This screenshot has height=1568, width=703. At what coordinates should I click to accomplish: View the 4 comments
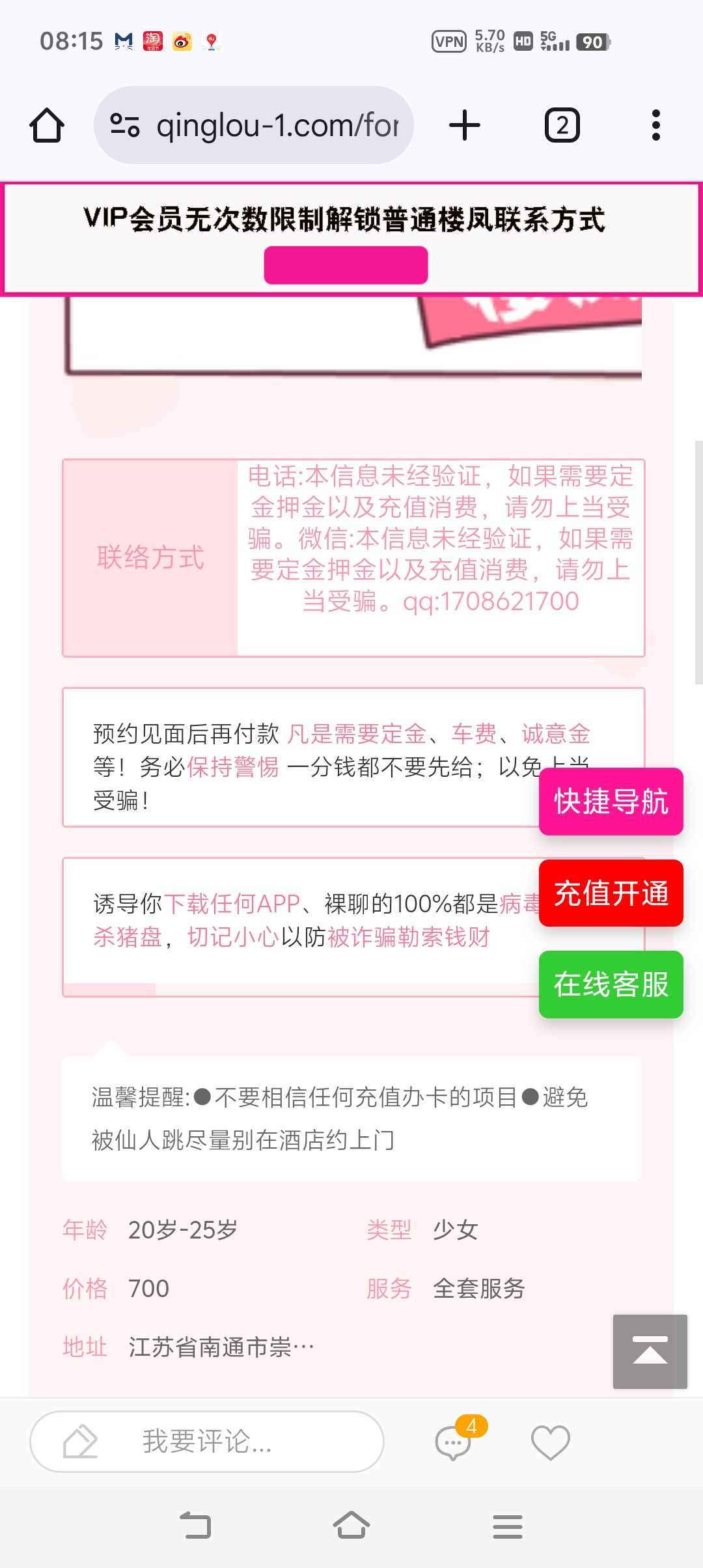[454, 1442]
